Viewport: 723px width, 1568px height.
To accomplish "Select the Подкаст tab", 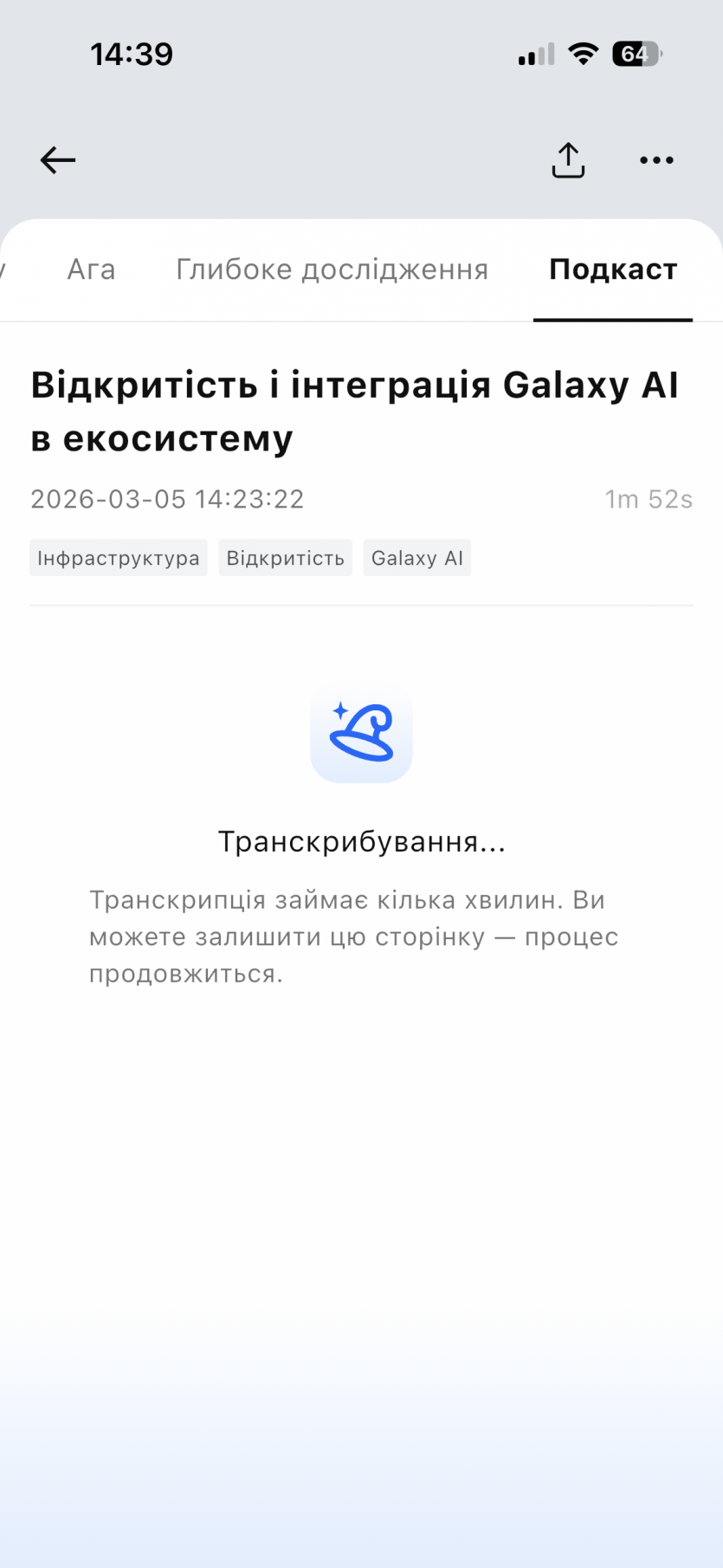I will (x=613, y=269).
